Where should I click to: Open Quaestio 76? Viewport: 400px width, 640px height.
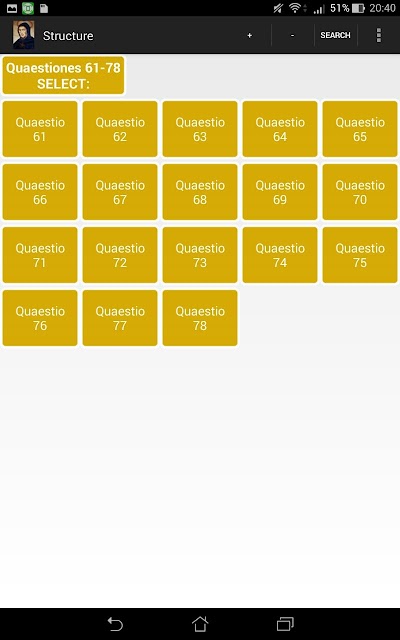click(x=40, y=318)
